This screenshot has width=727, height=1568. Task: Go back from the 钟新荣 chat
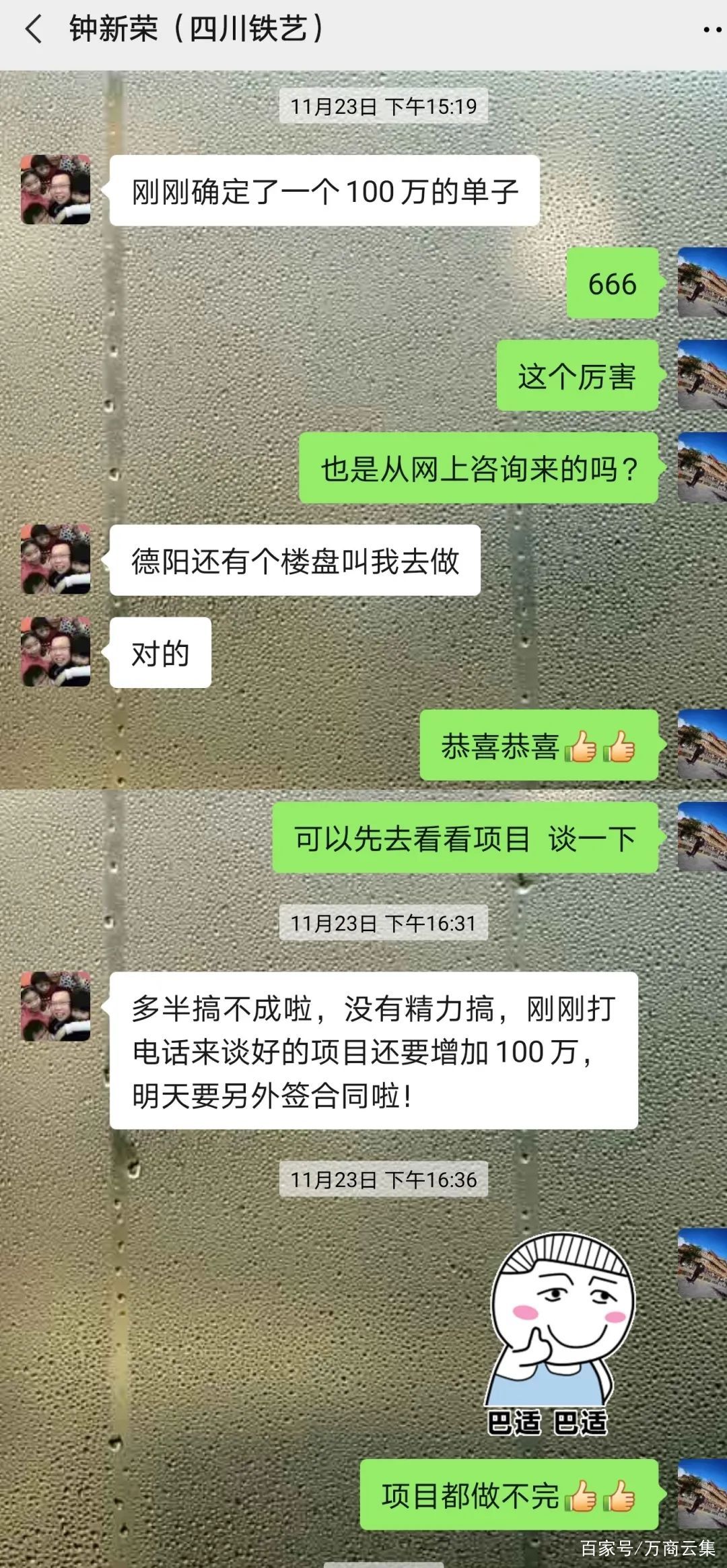coord(32,30)
